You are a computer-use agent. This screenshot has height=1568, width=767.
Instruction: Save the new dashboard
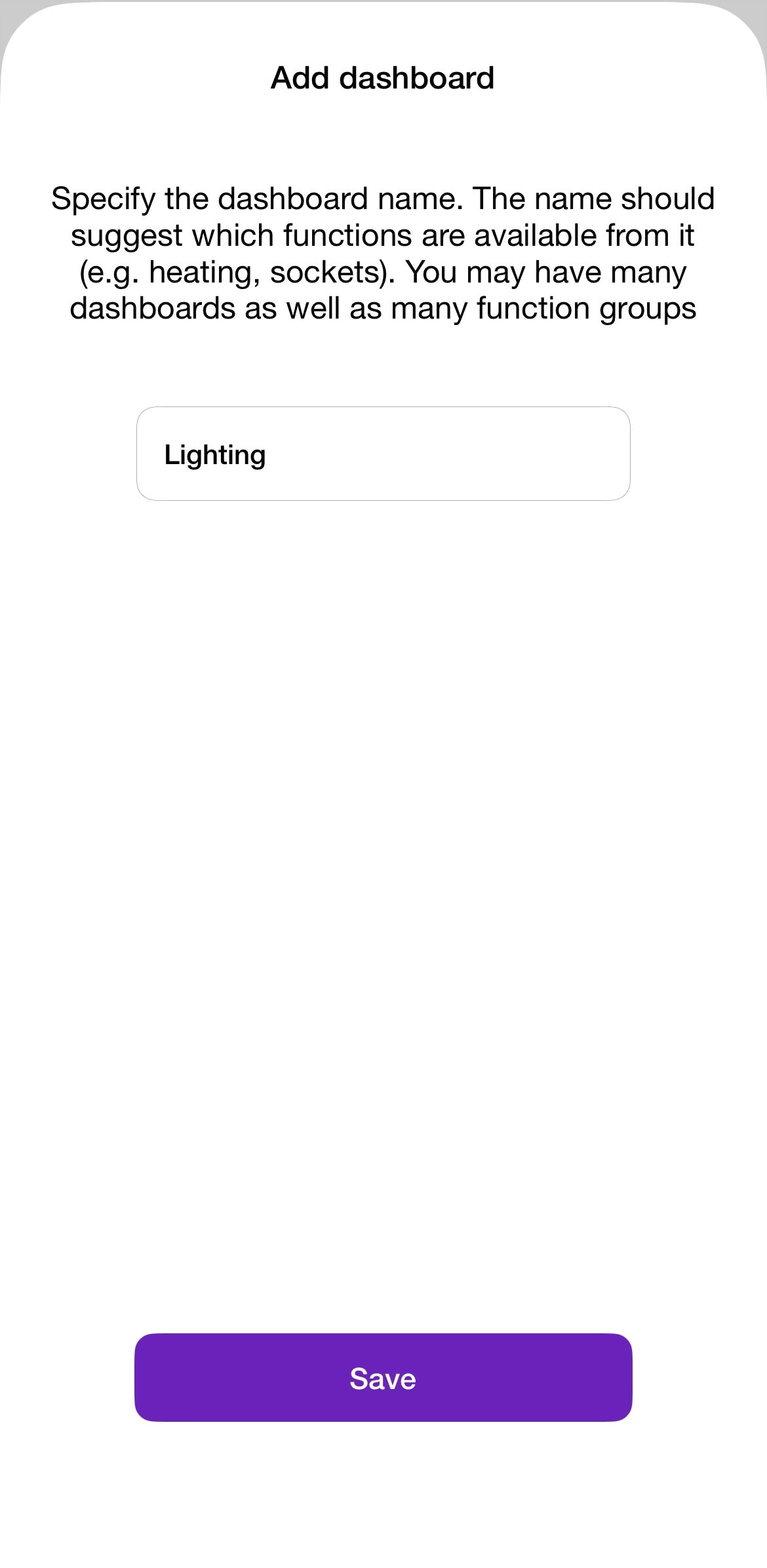(383, 1377)
